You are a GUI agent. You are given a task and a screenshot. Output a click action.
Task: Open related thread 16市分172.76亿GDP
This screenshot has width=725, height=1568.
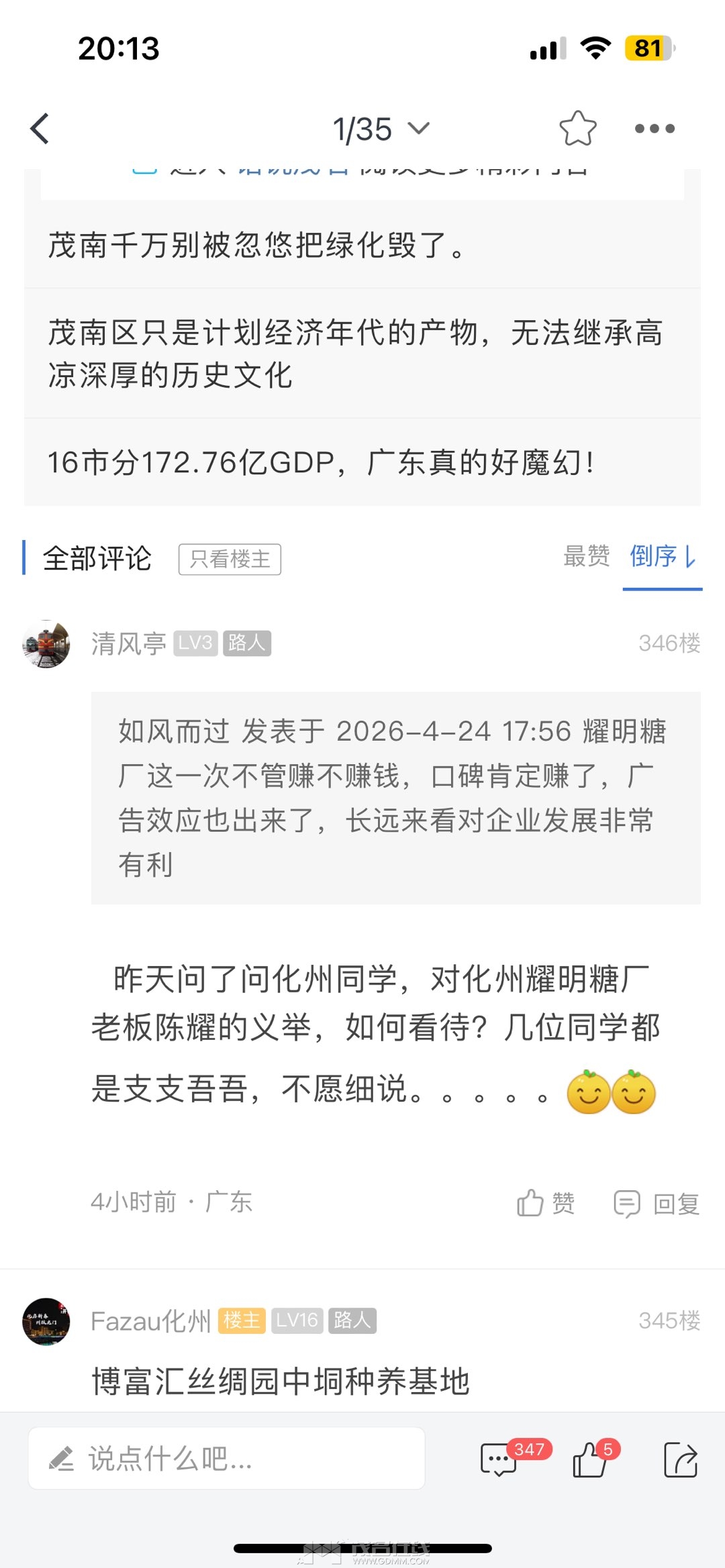(x=321, y=462)
